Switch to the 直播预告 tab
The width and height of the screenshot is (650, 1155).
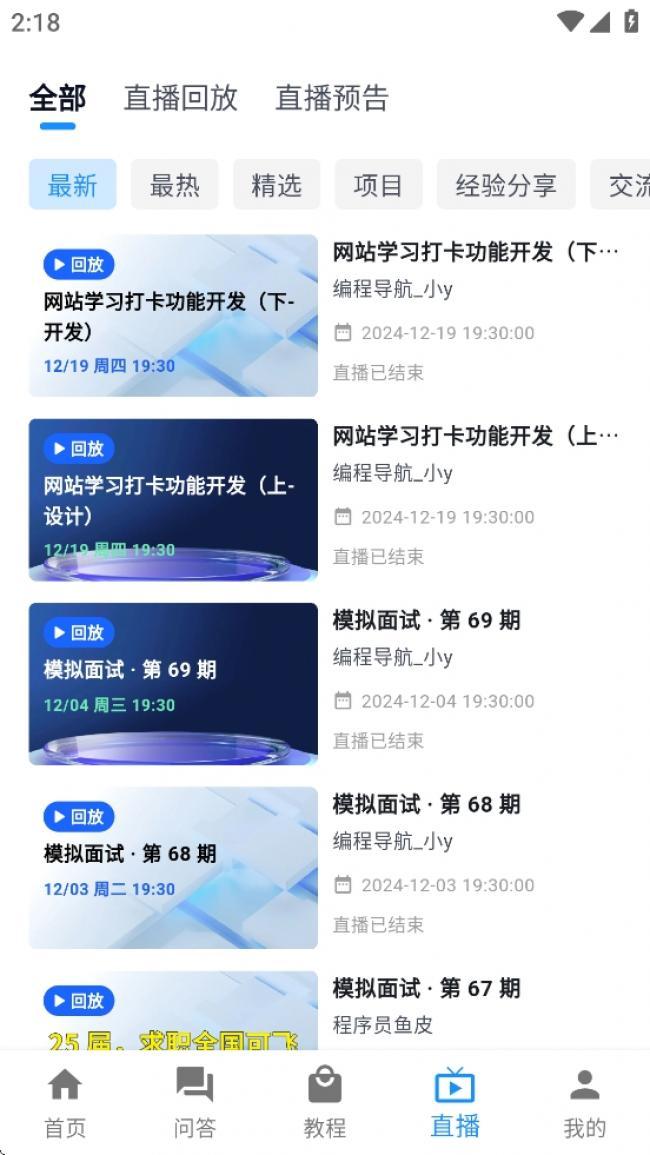[332, 98]
